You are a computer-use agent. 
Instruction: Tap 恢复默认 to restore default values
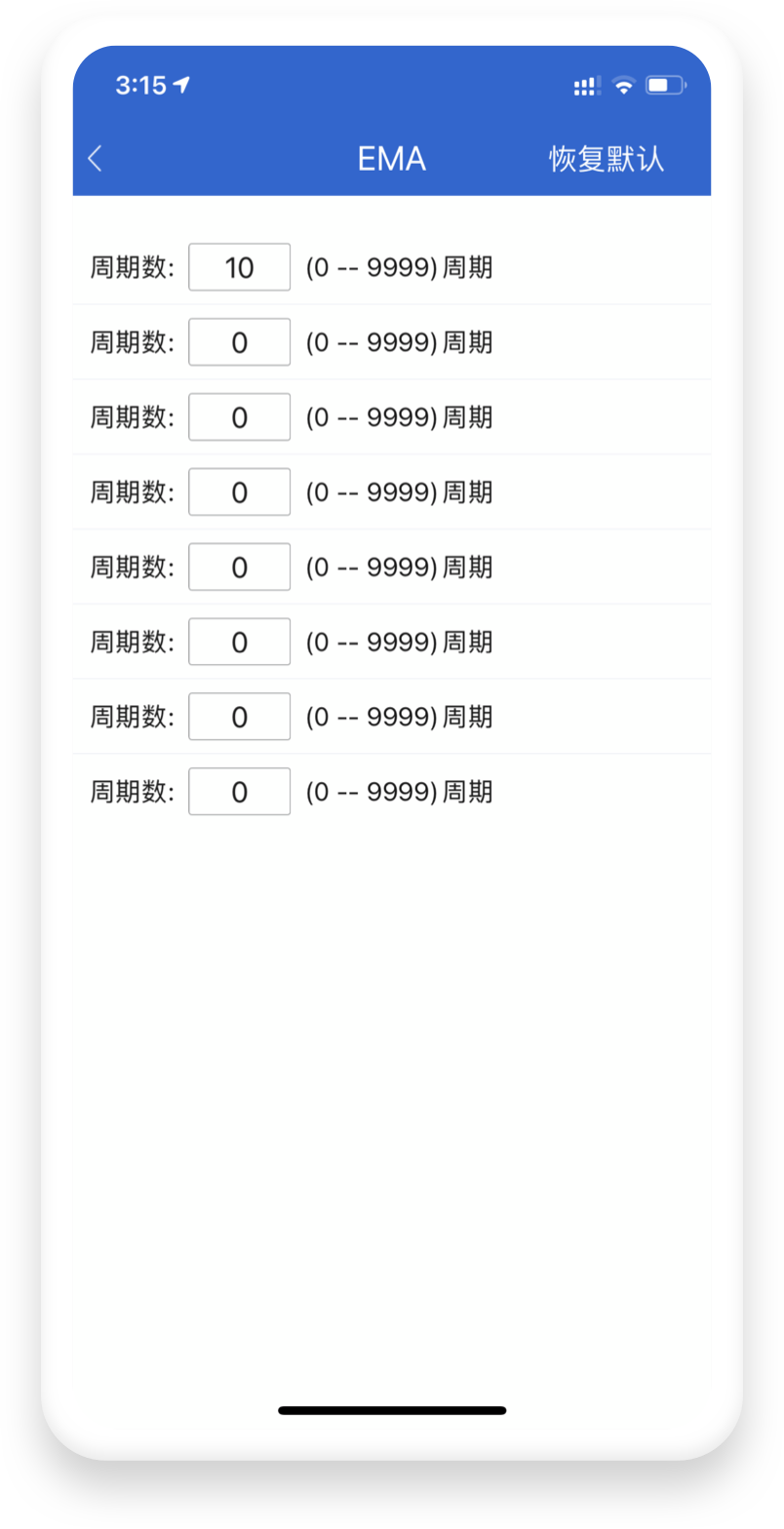[x=607, y=159]
